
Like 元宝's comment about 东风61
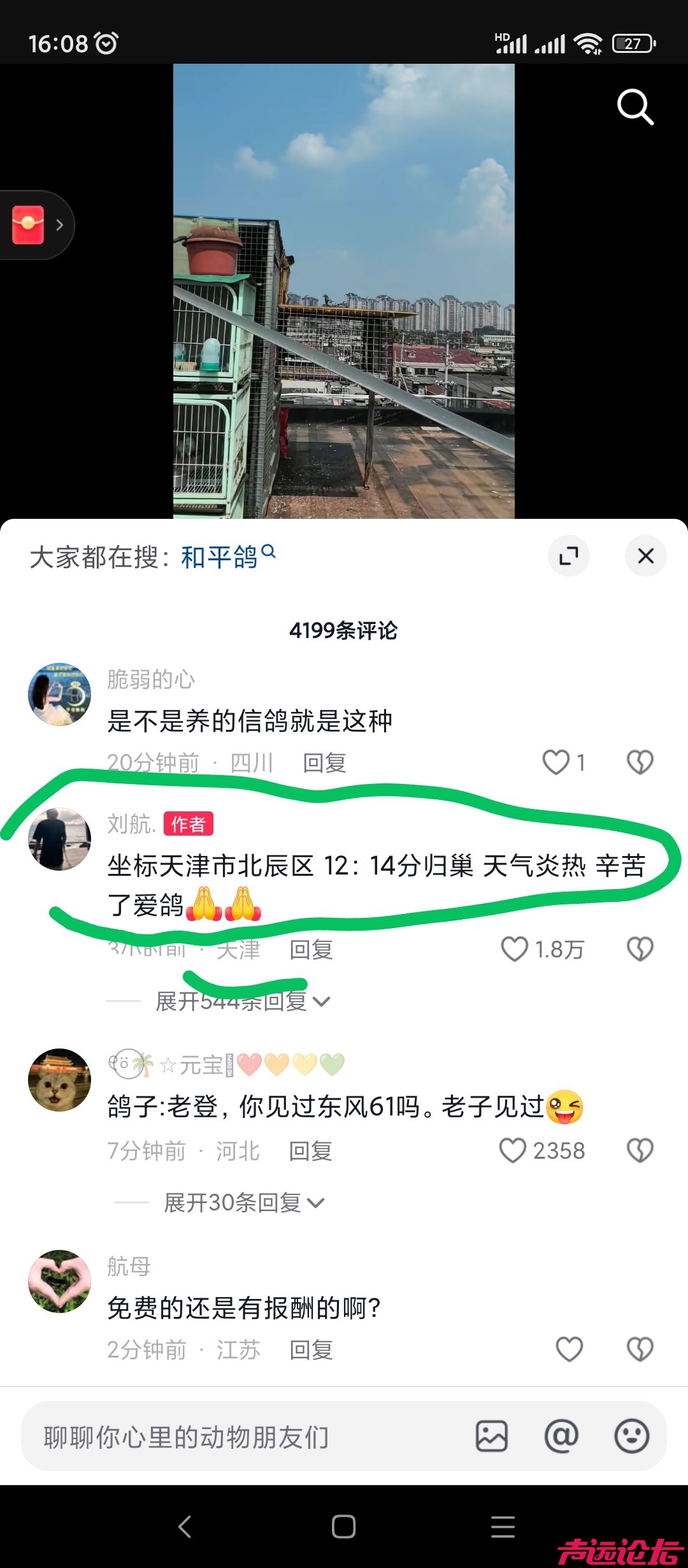(x=513, y=1151)
